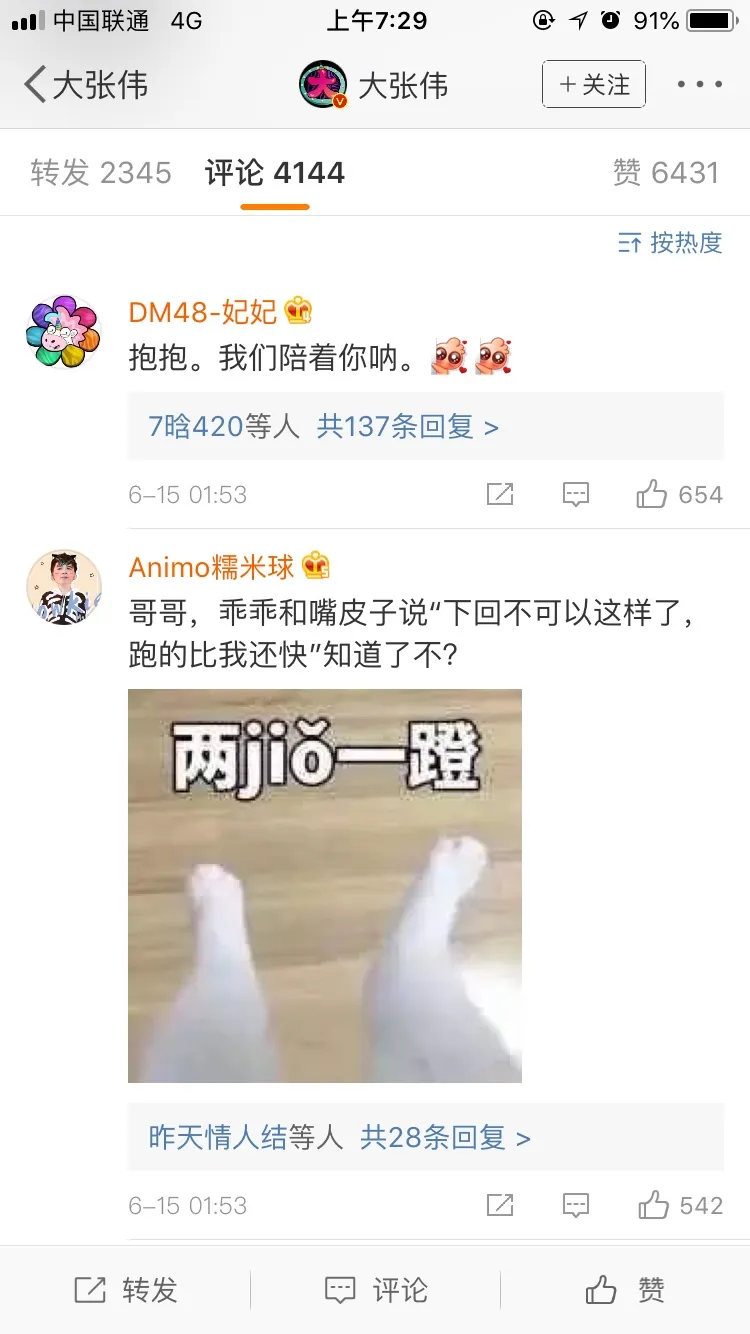Open the 两jiǒ一蹬 meme image

[324, 885]
